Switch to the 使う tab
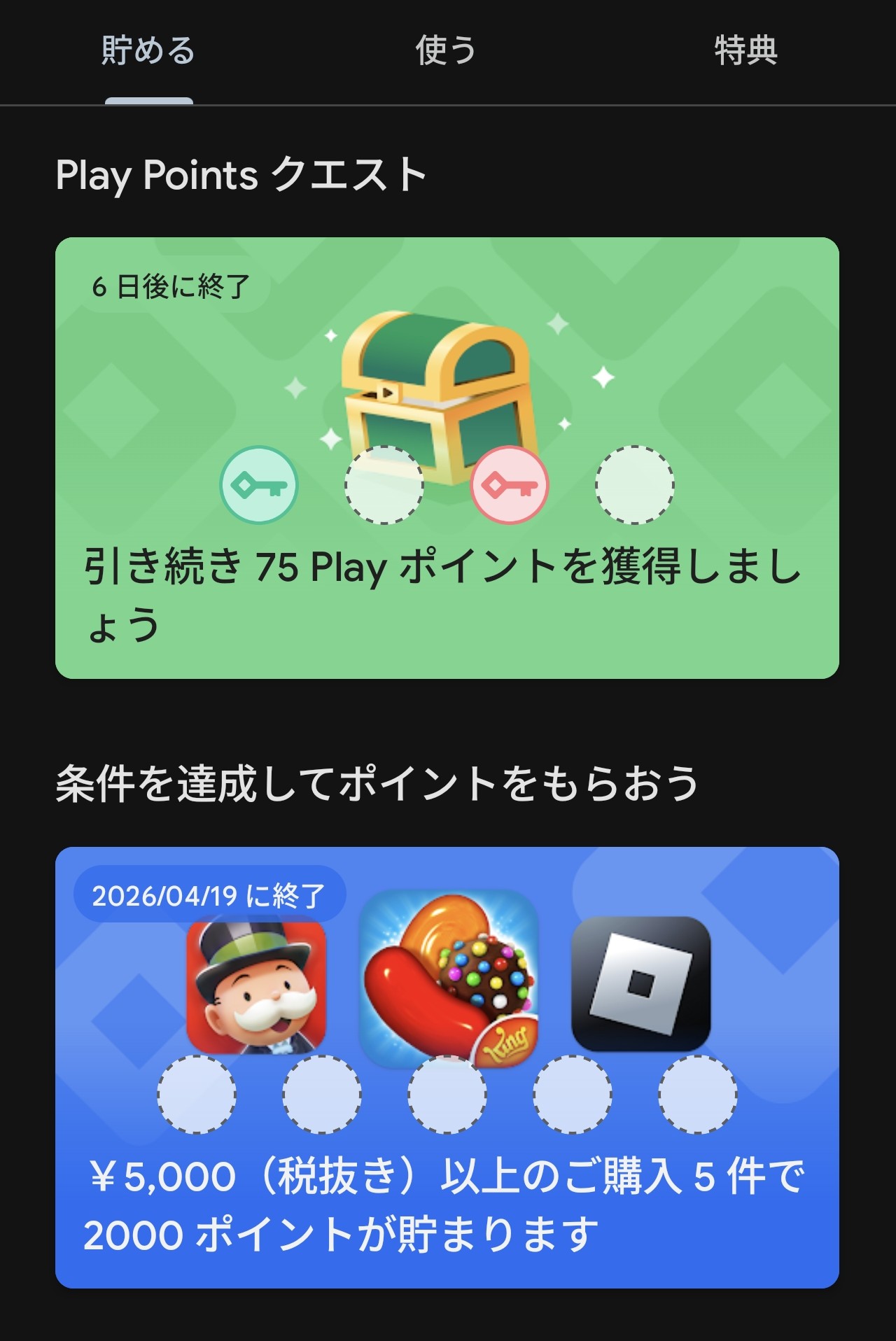Viewport: 896px width, 1341px height. pyautogui.click(x=446, y=51)
